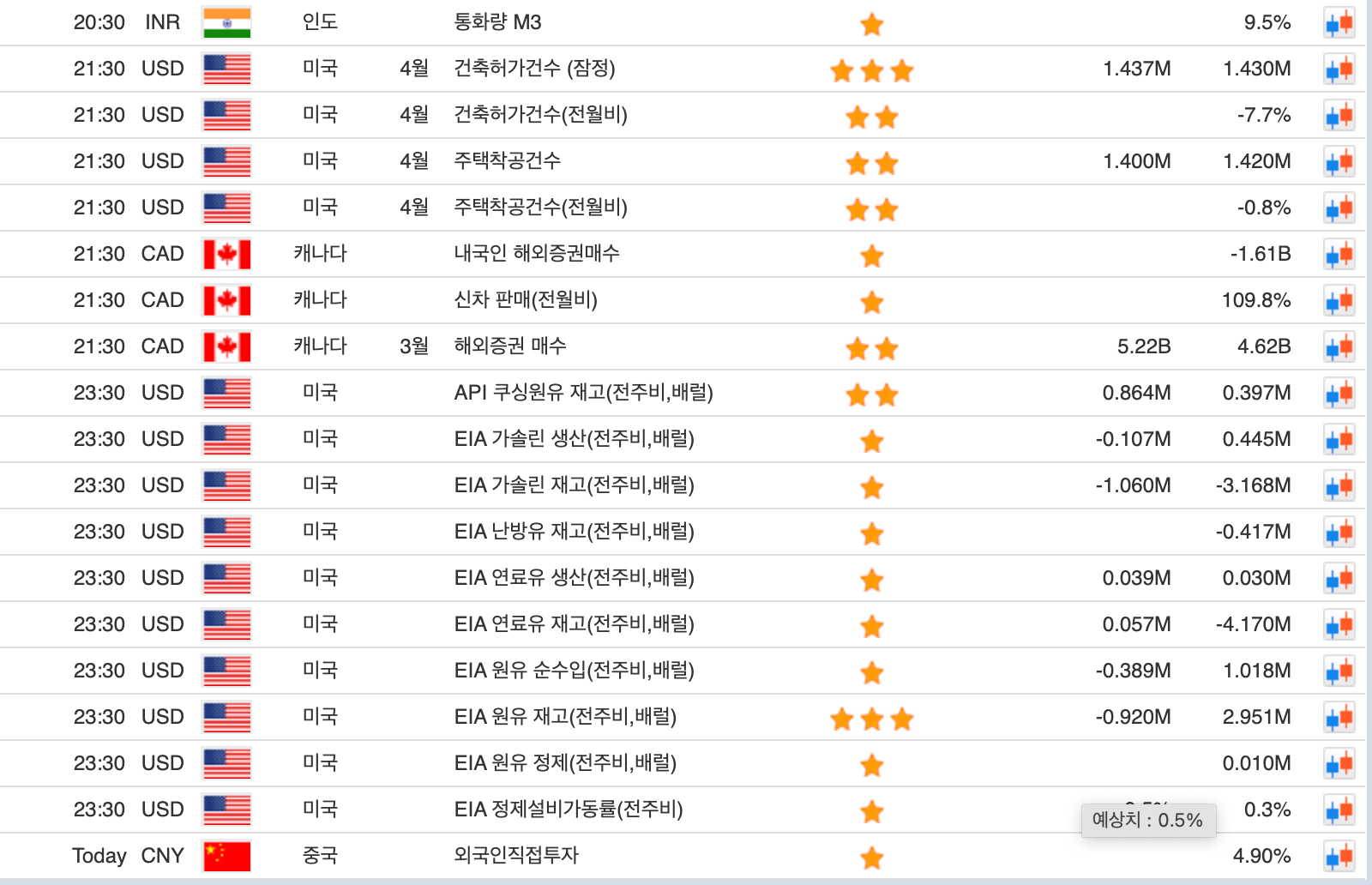Select the 해외증권 매수 Canada event row

pos(509,346)
